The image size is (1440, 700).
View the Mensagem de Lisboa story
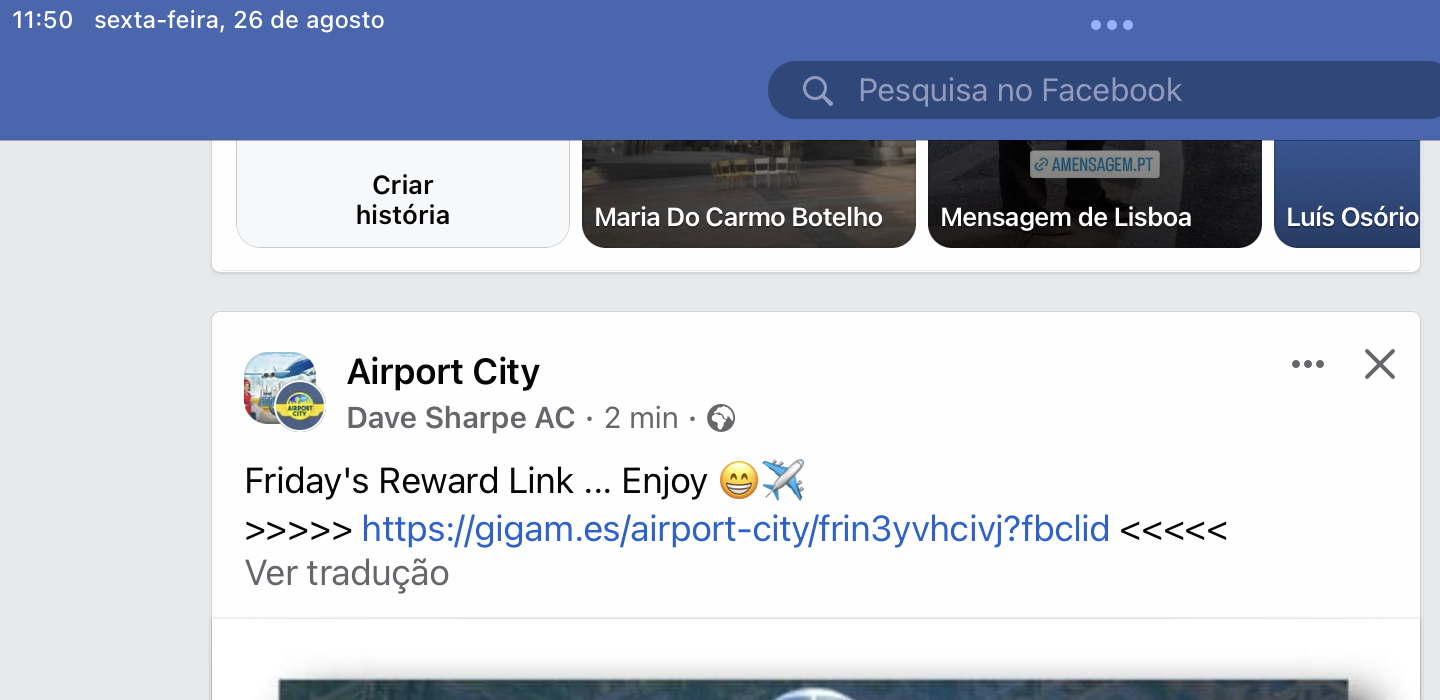1094,195
